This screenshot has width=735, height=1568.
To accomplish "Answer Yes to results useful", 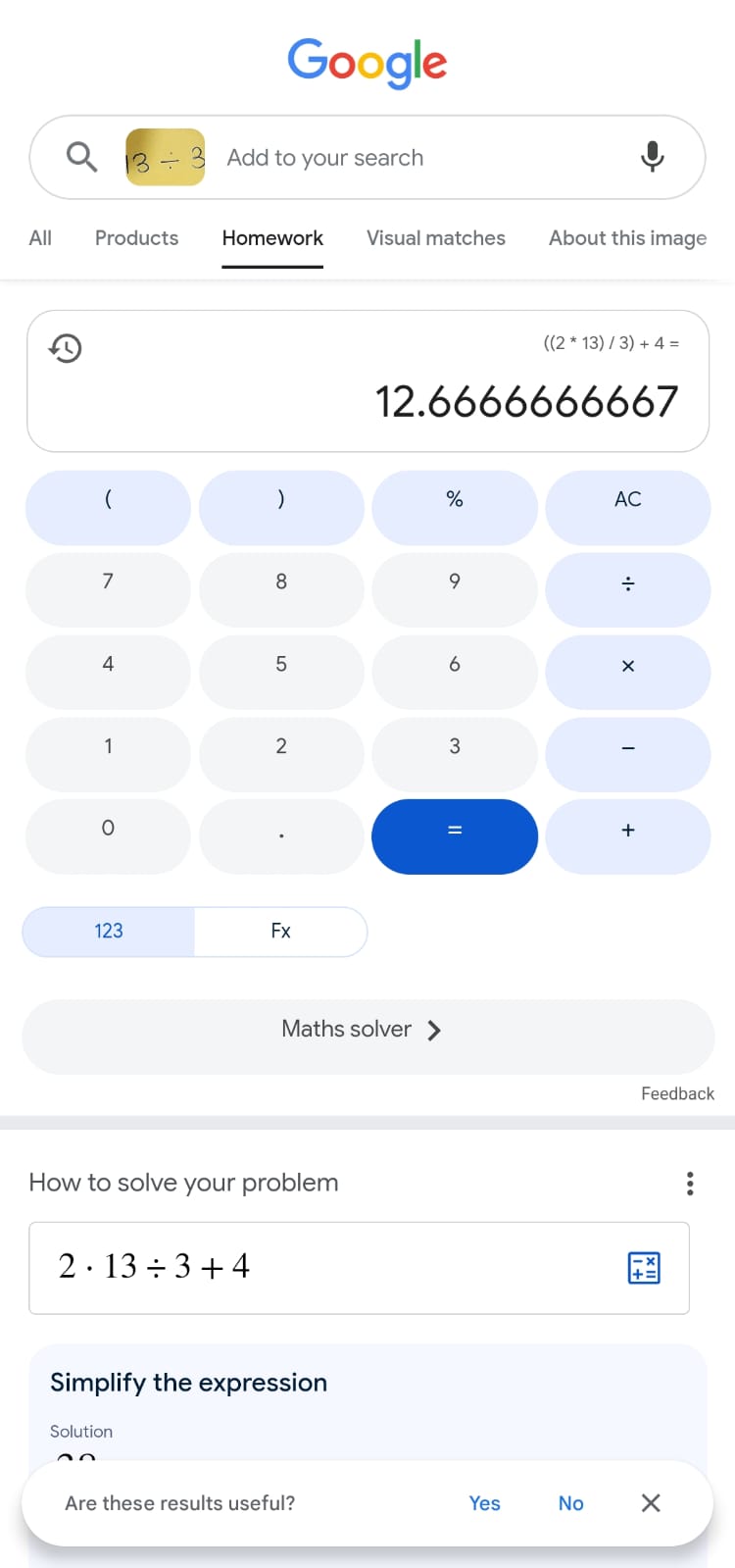I will tap(484, 1503).
